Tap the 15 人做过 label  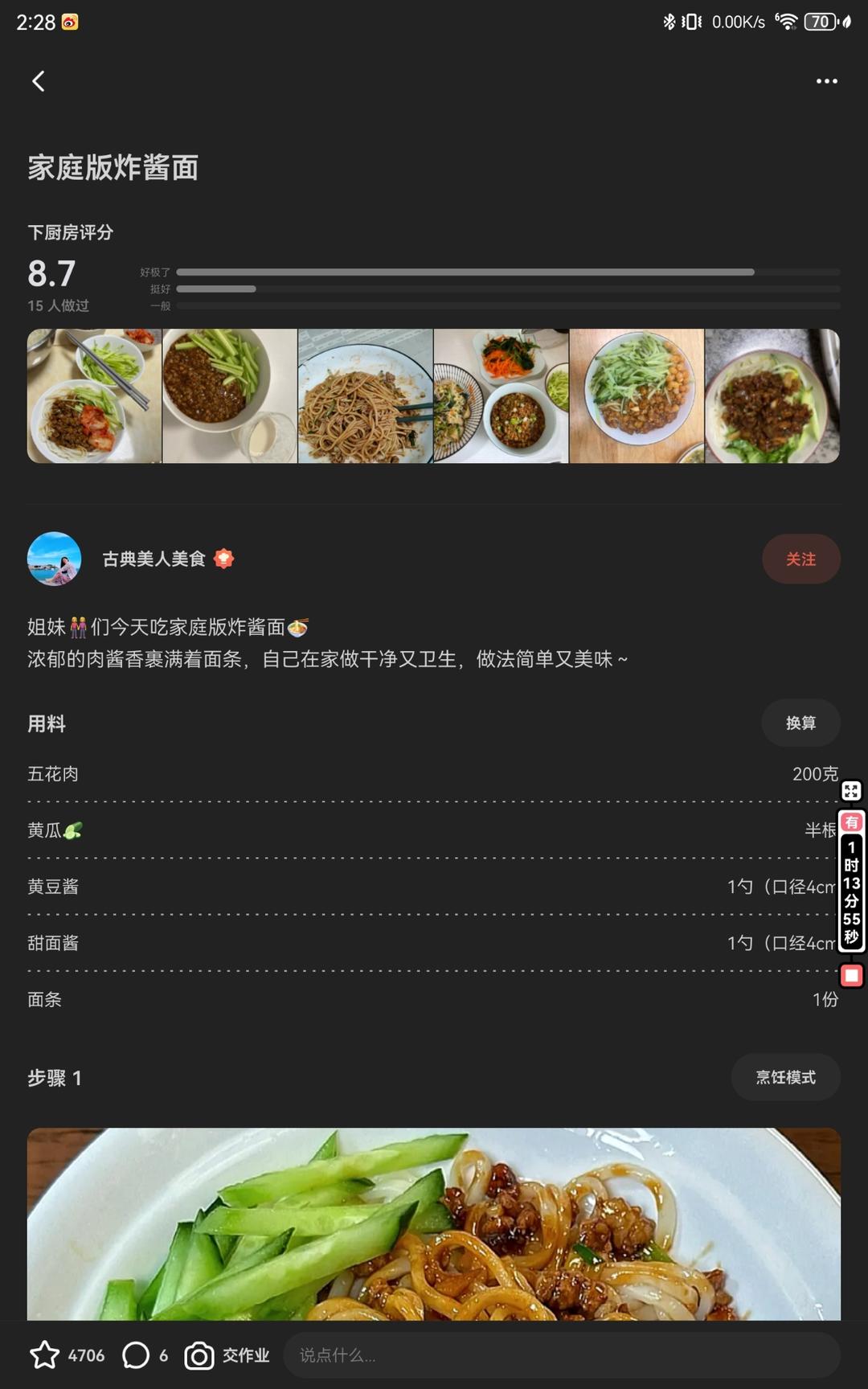point(59,305)
